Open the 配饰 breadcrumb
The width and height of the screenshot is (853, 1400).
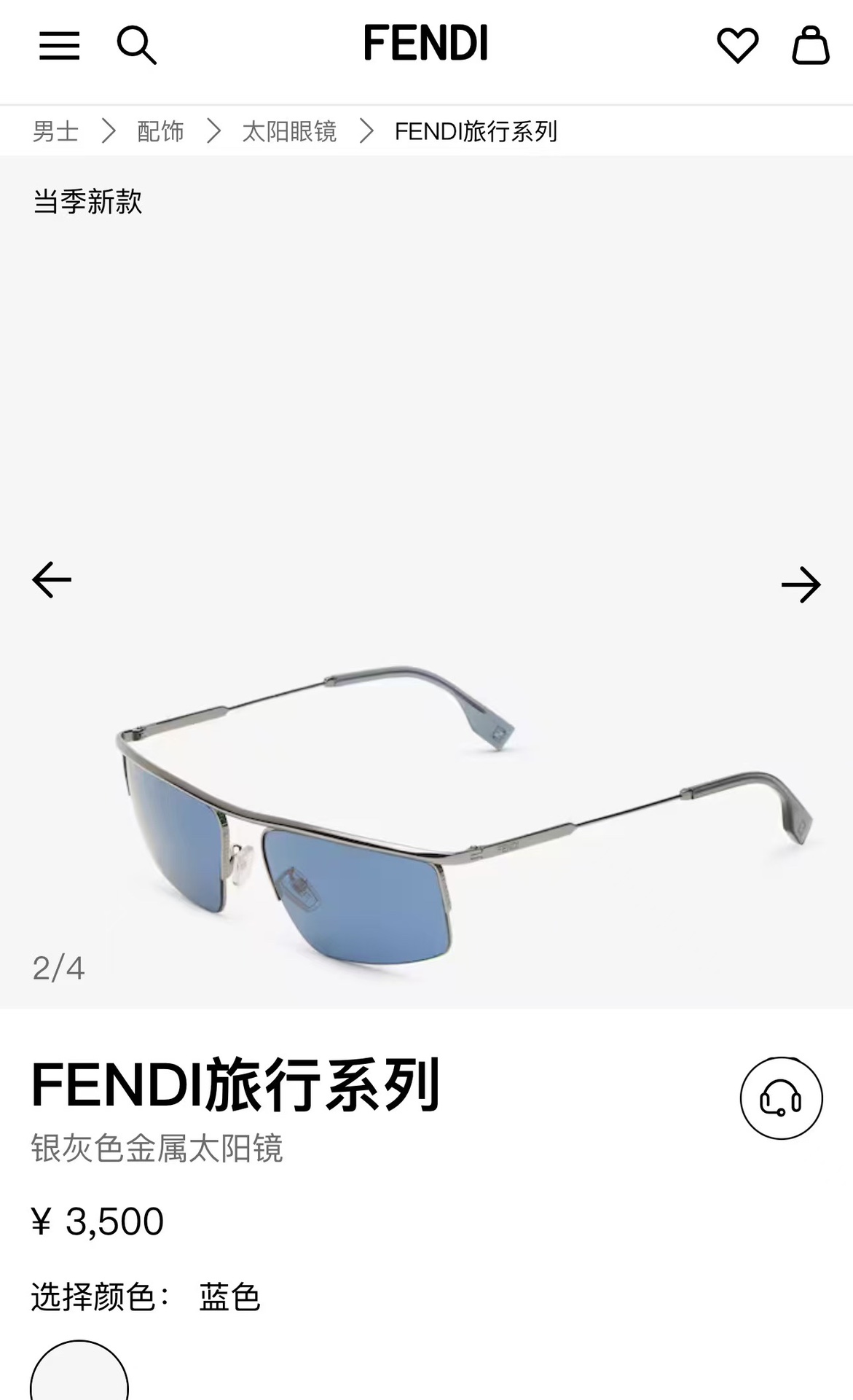coord(160,131)
